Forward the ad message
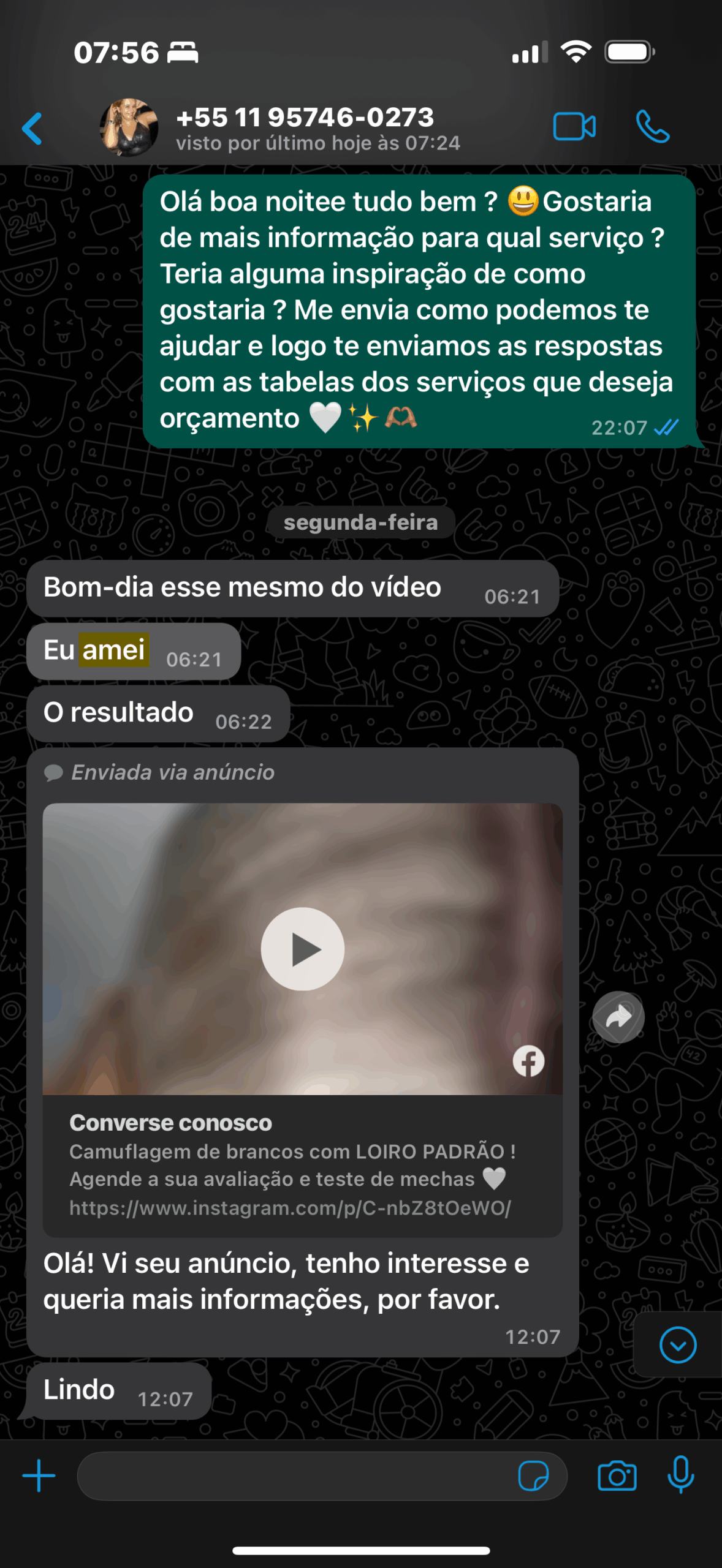The width and height of the screenshot is (722, 1568). click(618, 1017)
